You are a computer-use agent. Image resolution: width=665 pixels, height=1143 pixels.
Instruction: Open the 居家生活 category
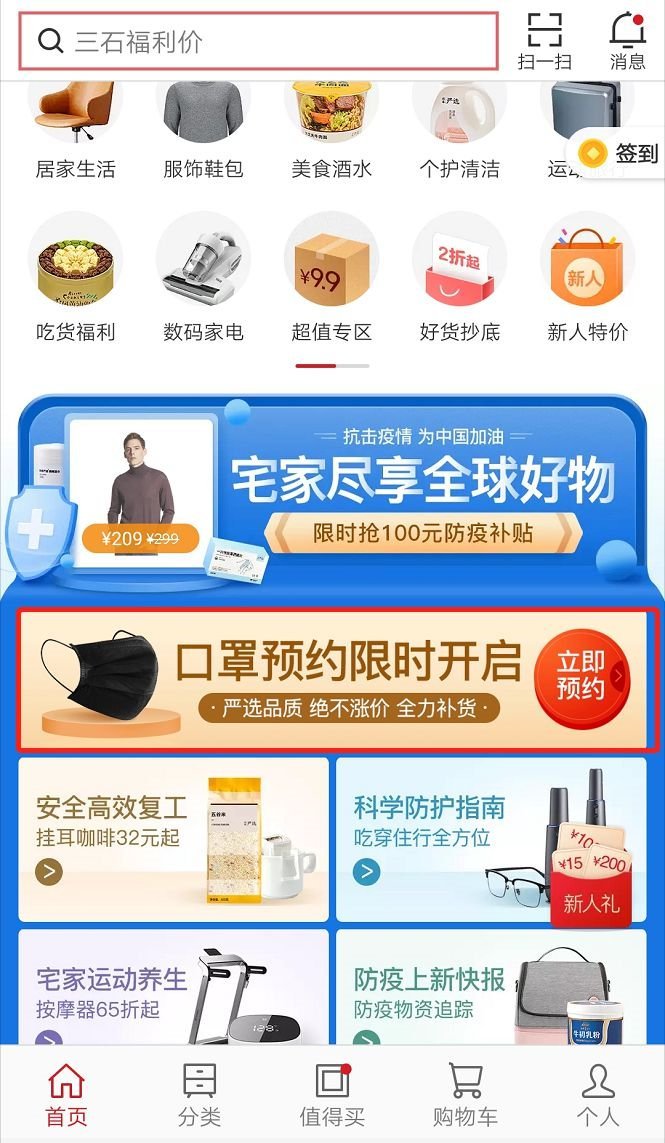[76, 130]
